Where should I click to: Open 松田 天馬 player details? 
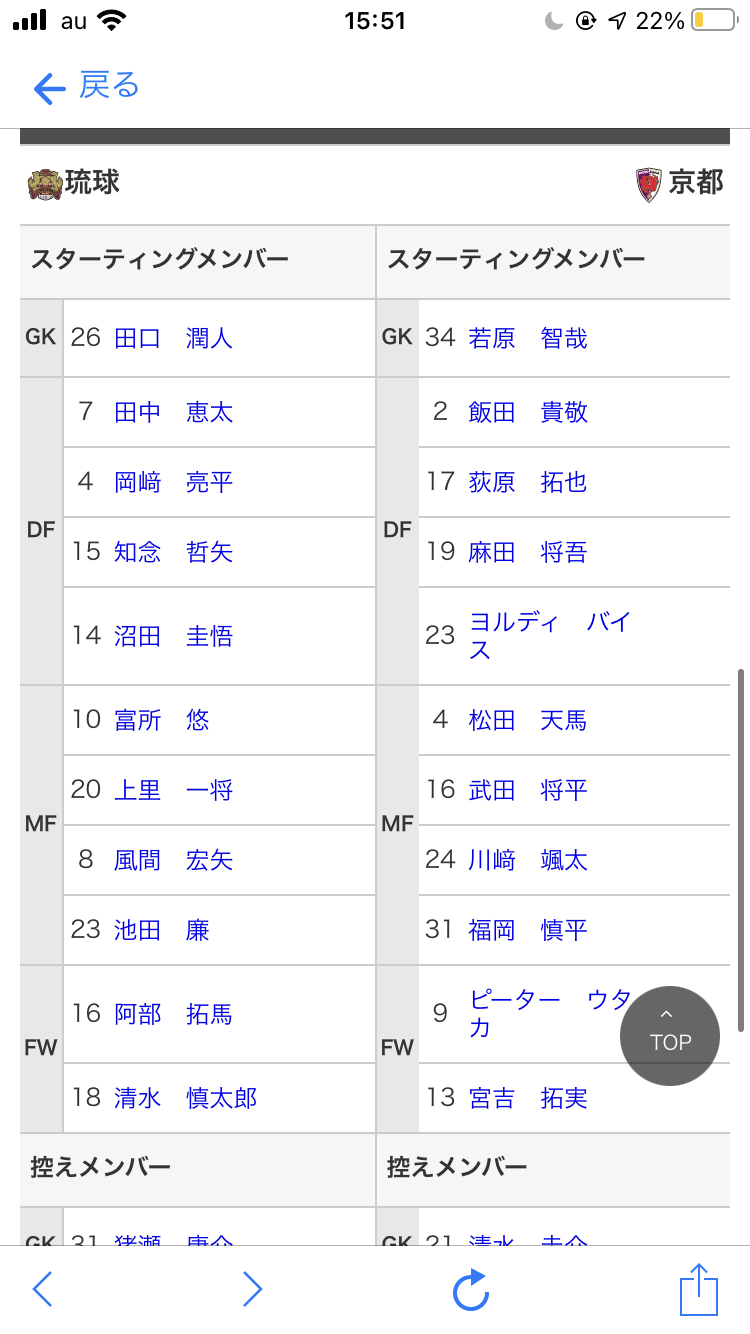(x=527, y=720)
